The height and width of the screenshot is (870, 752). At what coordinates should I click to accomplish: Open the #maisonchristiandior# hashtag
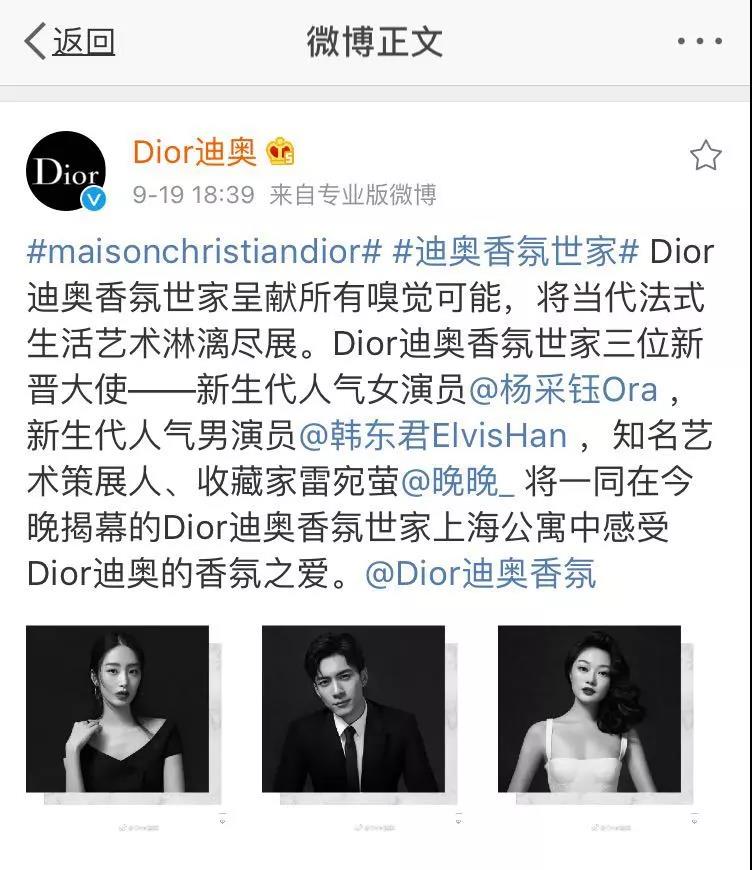tap(205, 251)
